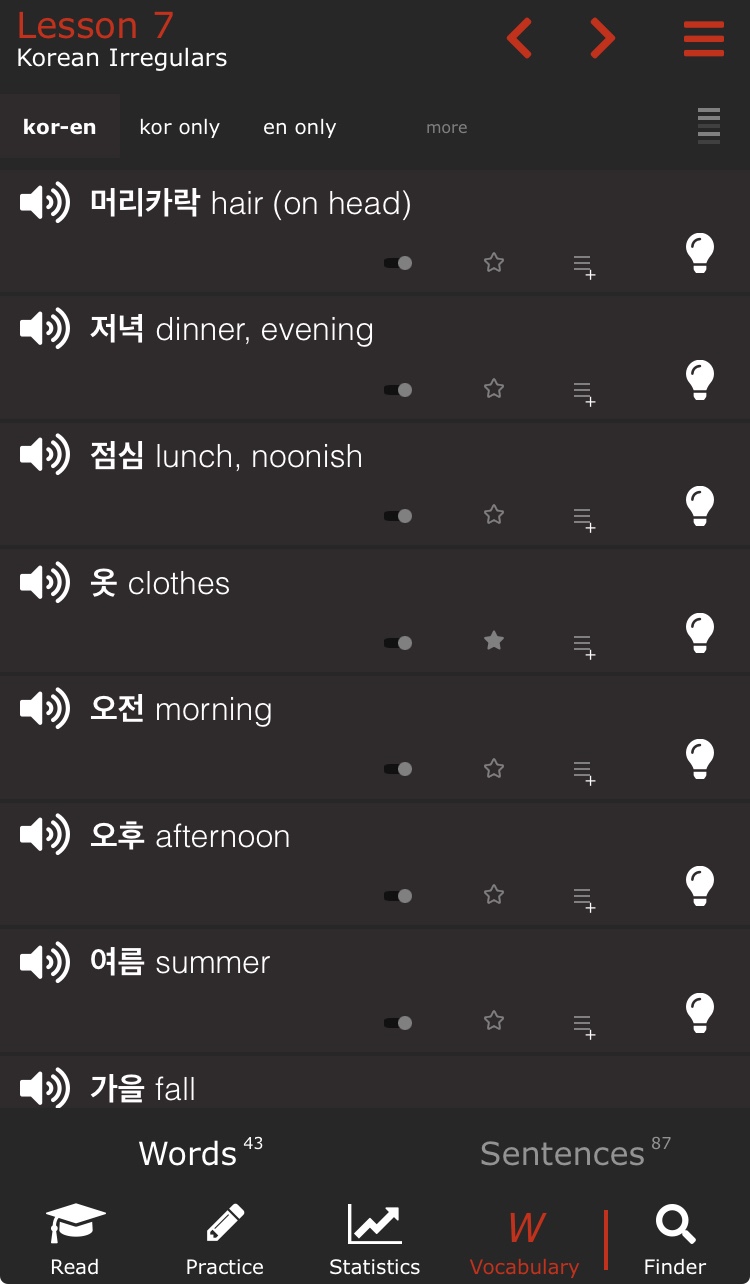750x1284 pixels.
Task: Open the Statistics tab
Action: [x=375, y=1240]
